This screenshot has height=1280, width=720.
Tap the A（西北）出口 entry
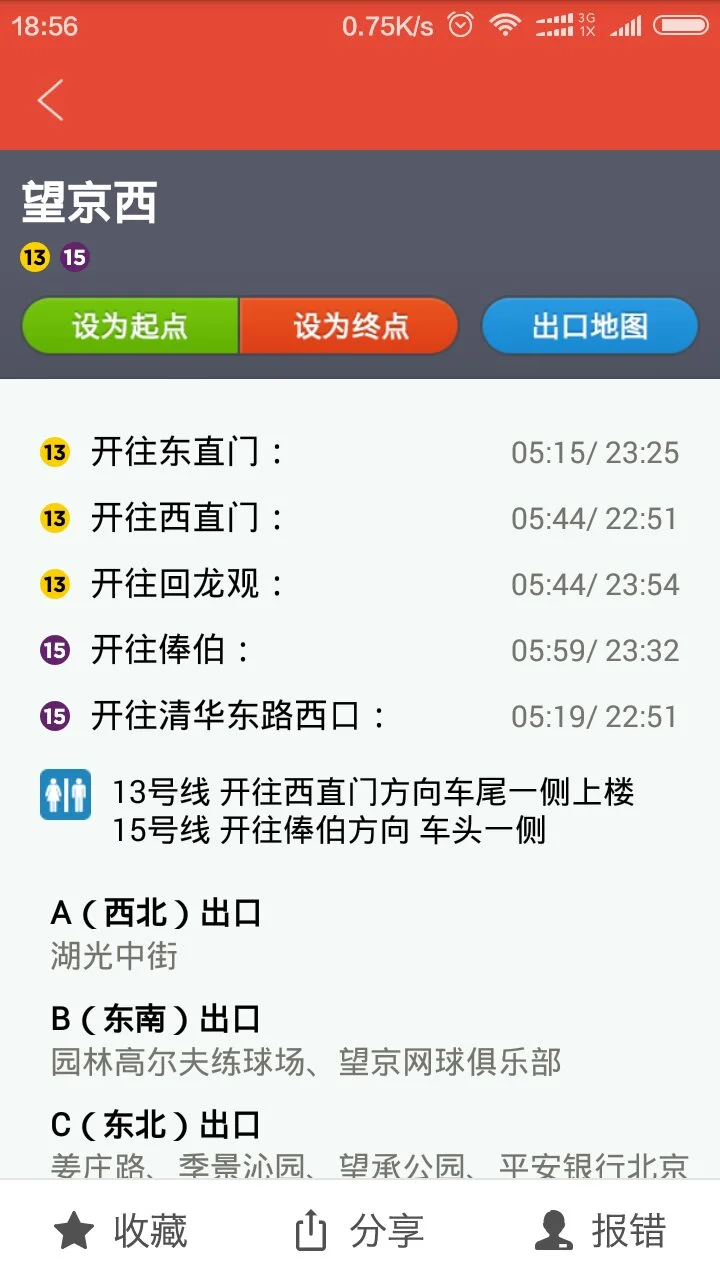pyautogui.click(x=155, y=912)
